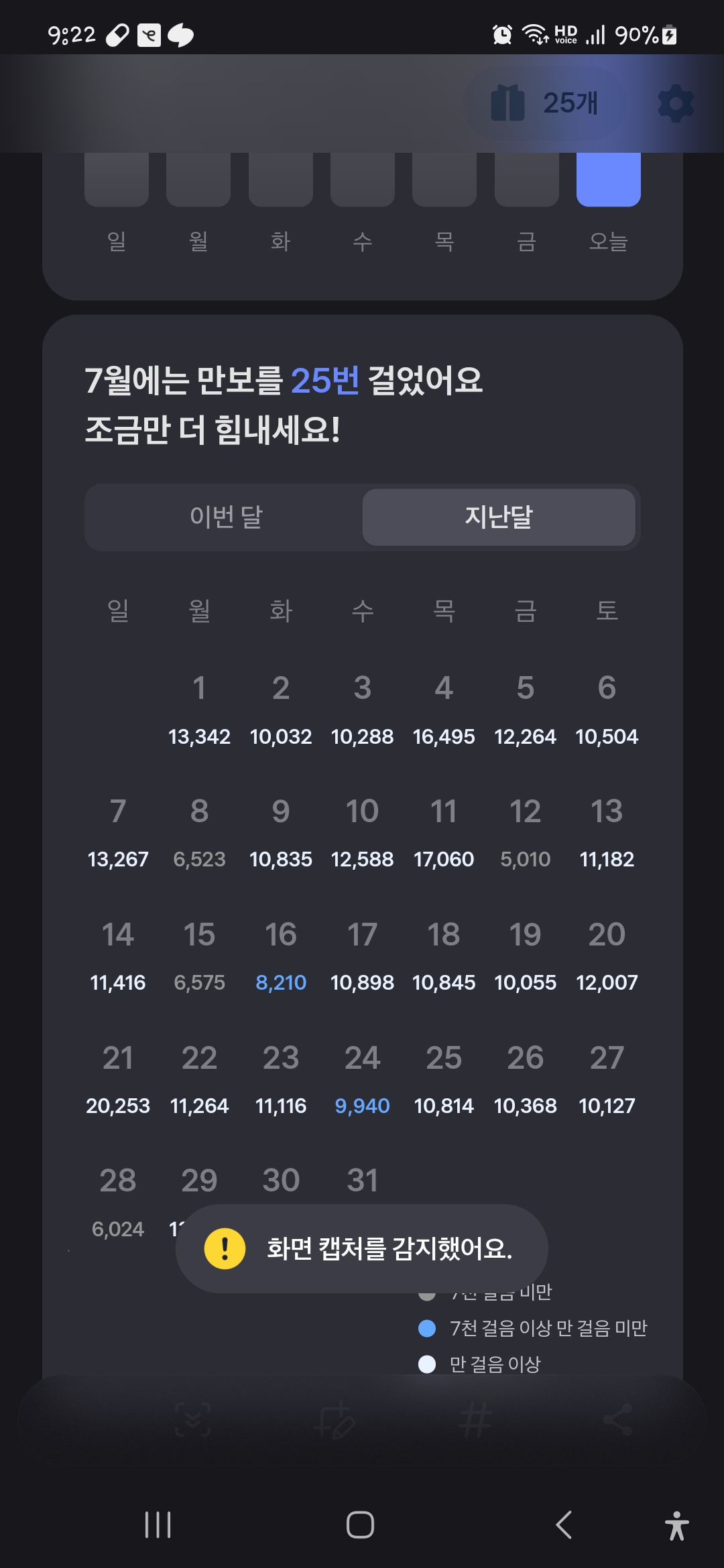Select the 지난달 tab
The image size is (724, 1568).
499,517
